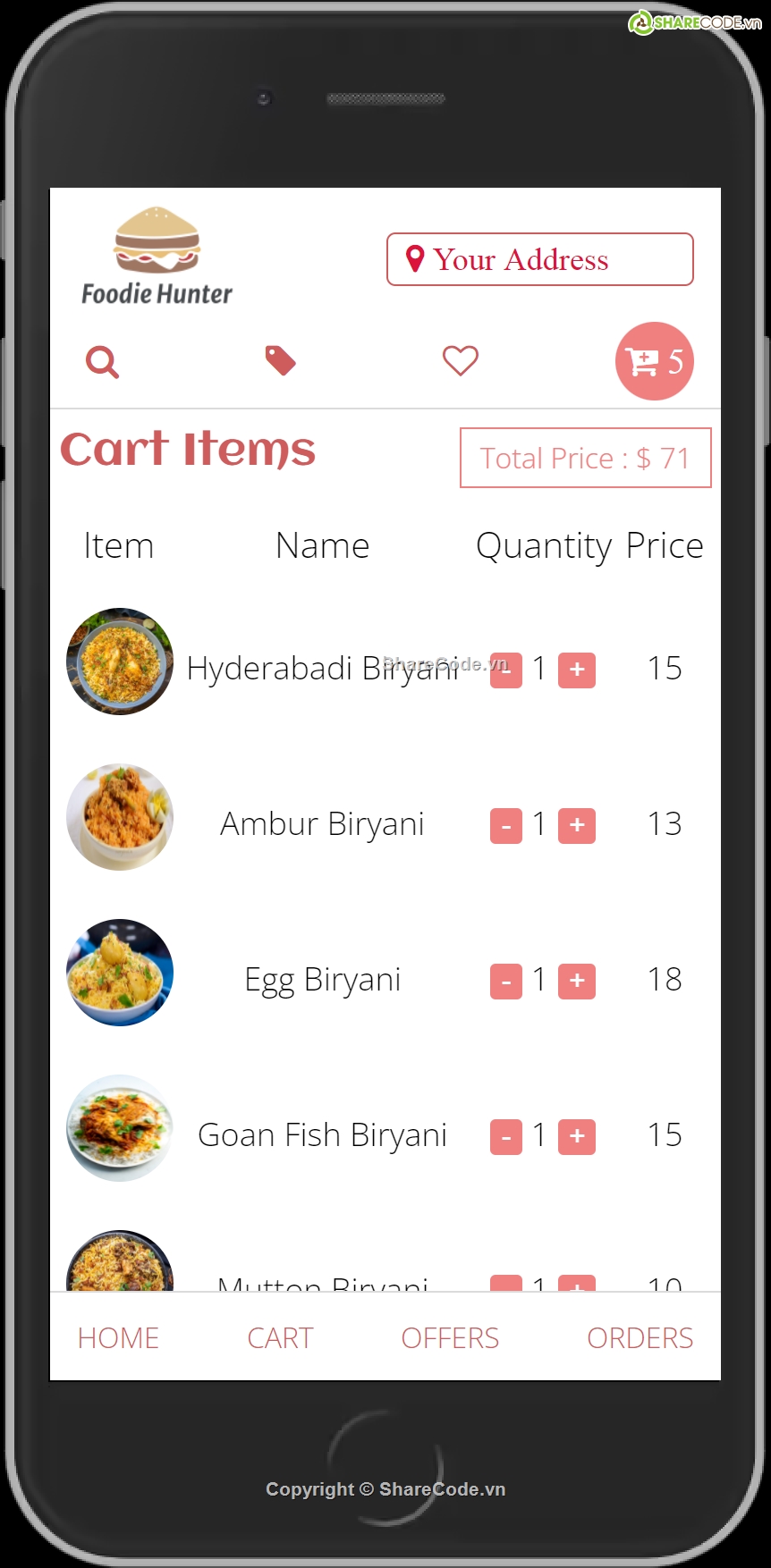Add one more Goan Fish Biryani
Image resolution: width=771 pixels, height=1568 pixels.
(x=577, y=1136)
